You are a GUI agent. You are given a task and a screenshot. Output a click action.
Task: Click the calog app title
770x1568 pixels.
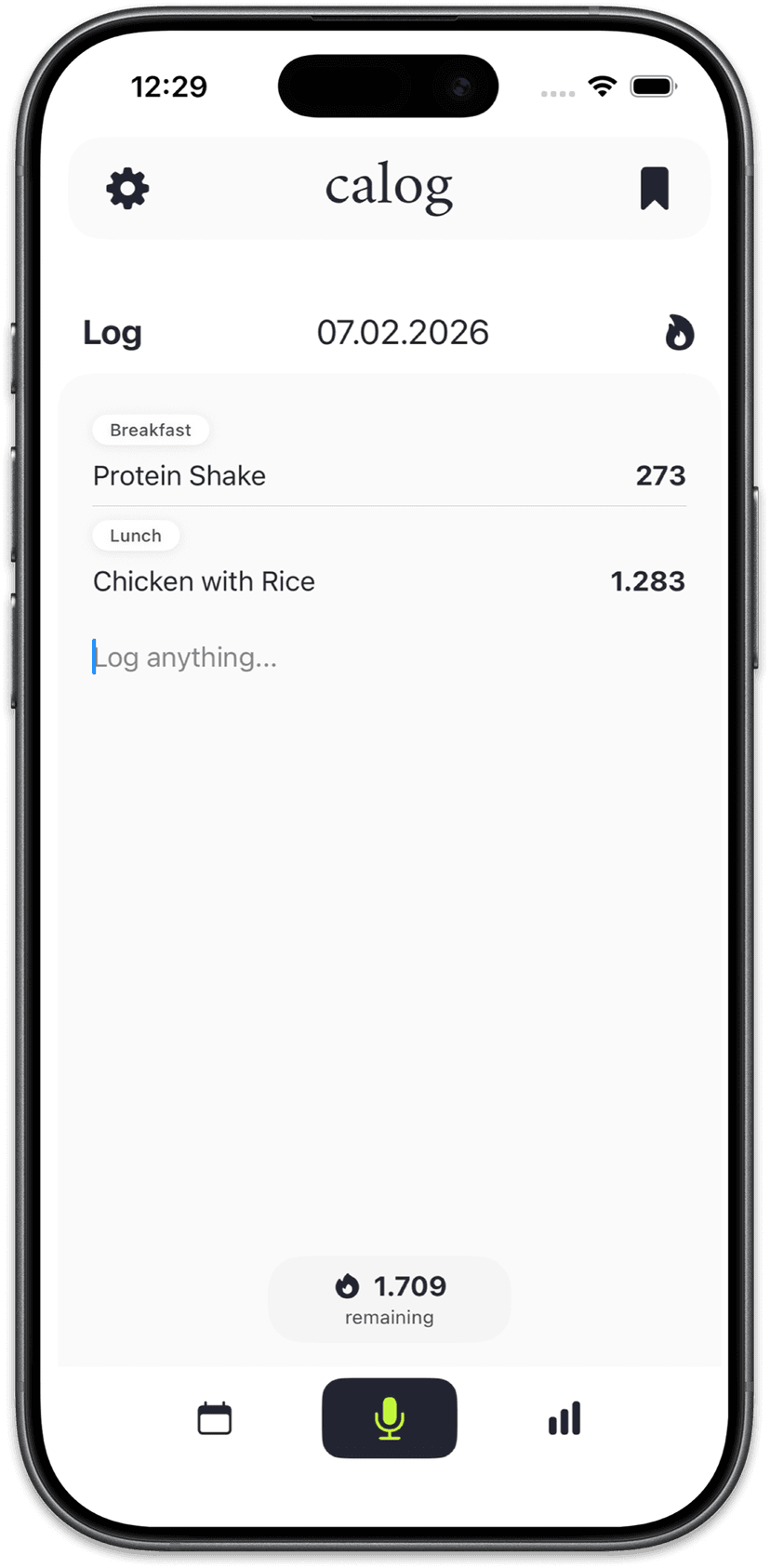[x=389, y=185]
